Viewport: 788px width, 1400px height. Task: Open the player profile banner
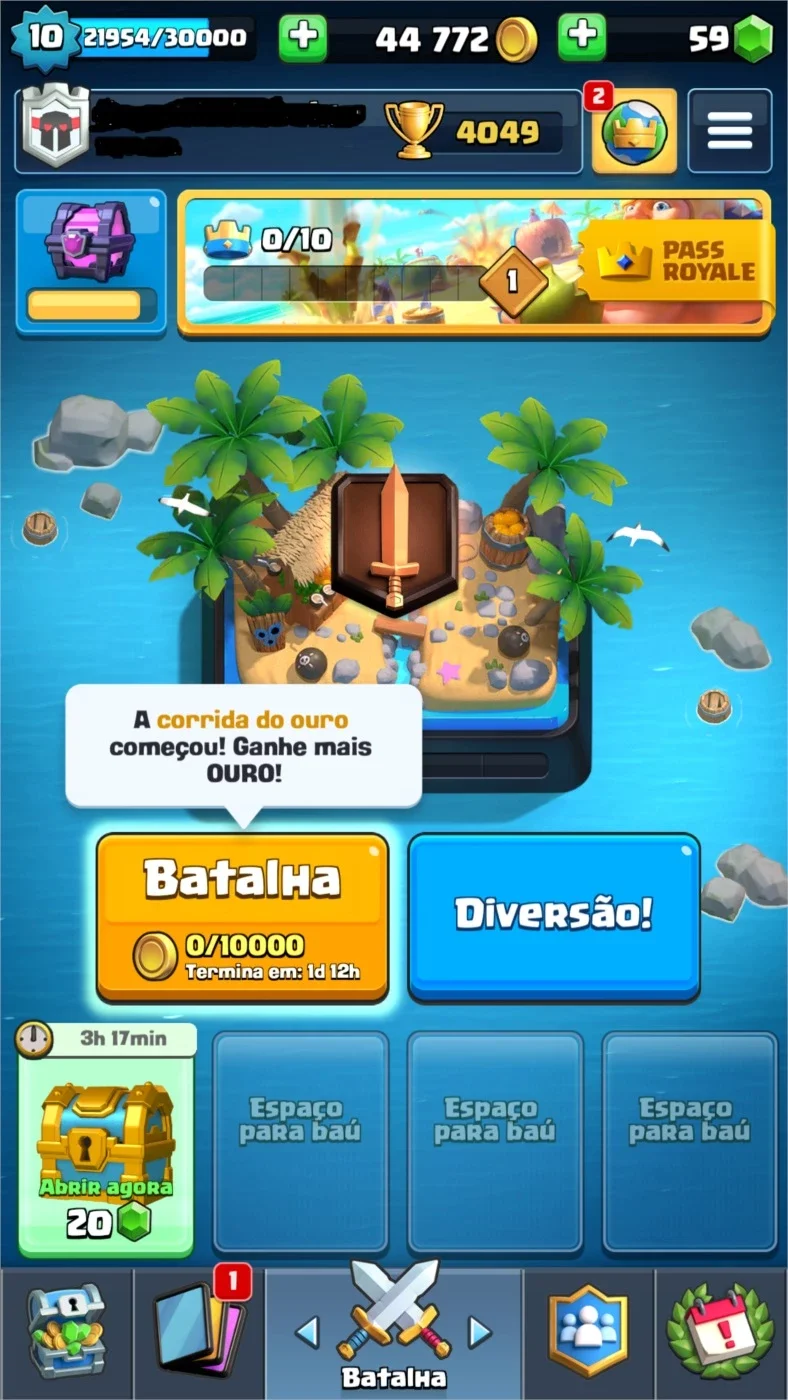pos(298,132)
